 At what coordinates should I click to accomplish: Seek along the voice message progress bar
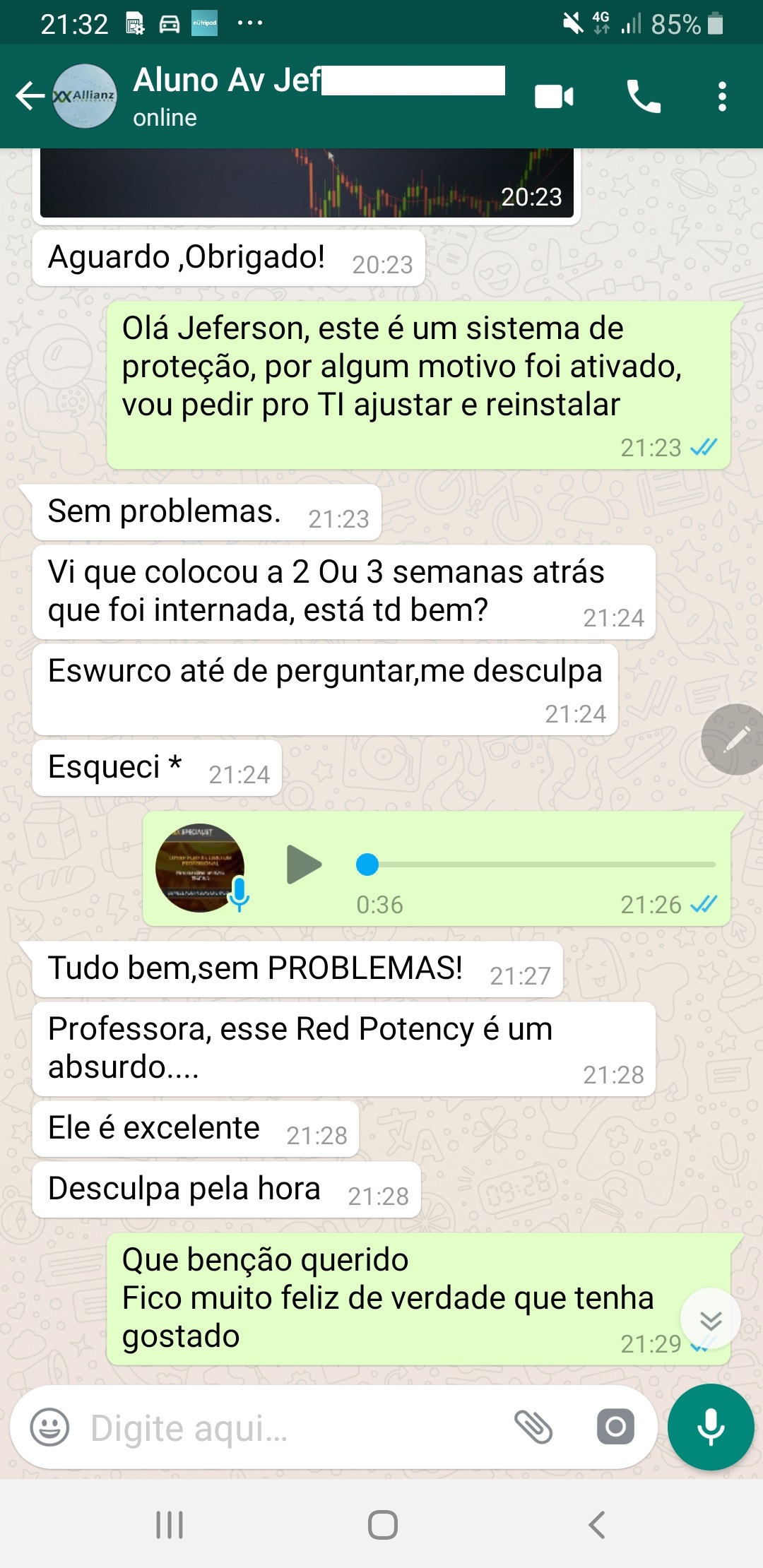pyautogui.click(x=536, y=865)
